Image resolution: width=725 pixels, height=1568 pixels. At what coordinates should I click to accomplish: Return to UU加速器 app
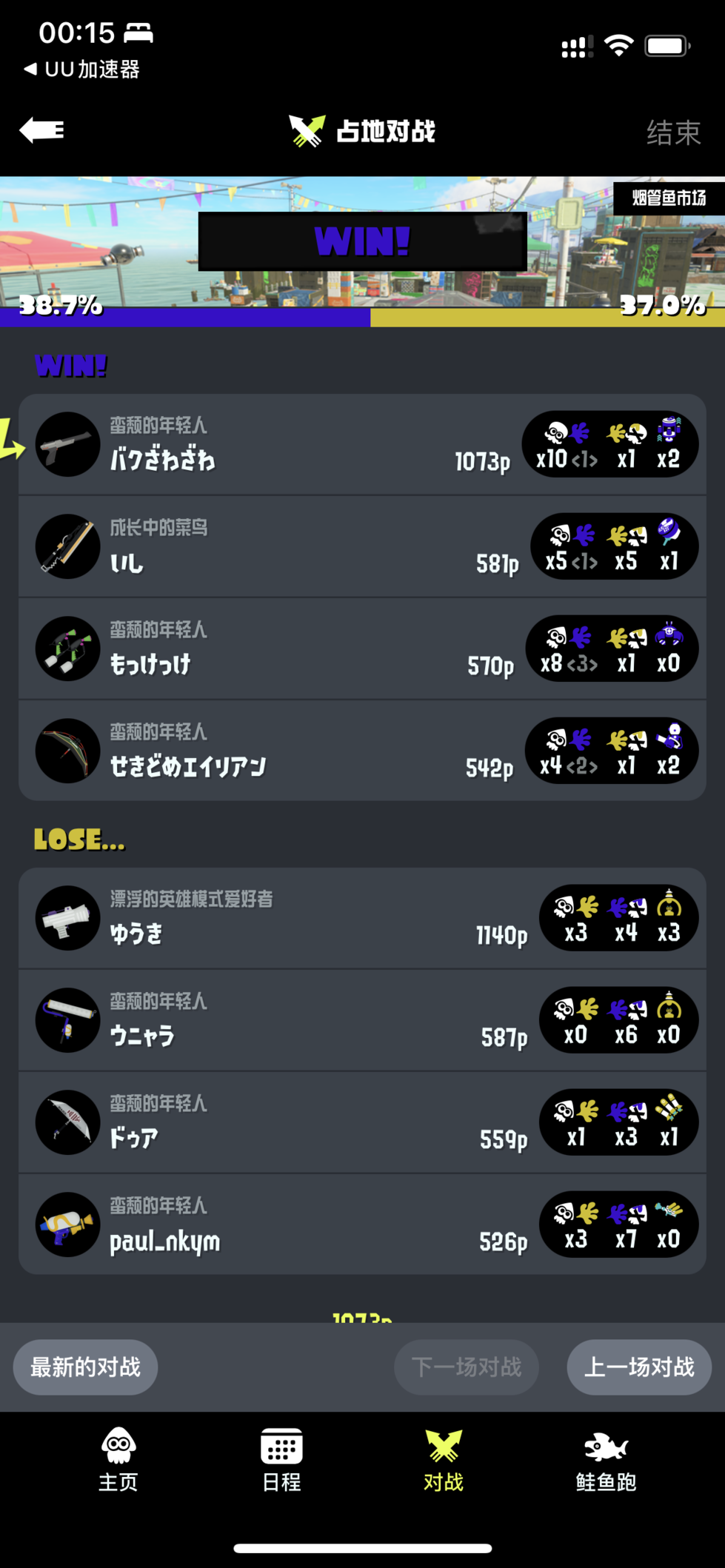point(82,70)
